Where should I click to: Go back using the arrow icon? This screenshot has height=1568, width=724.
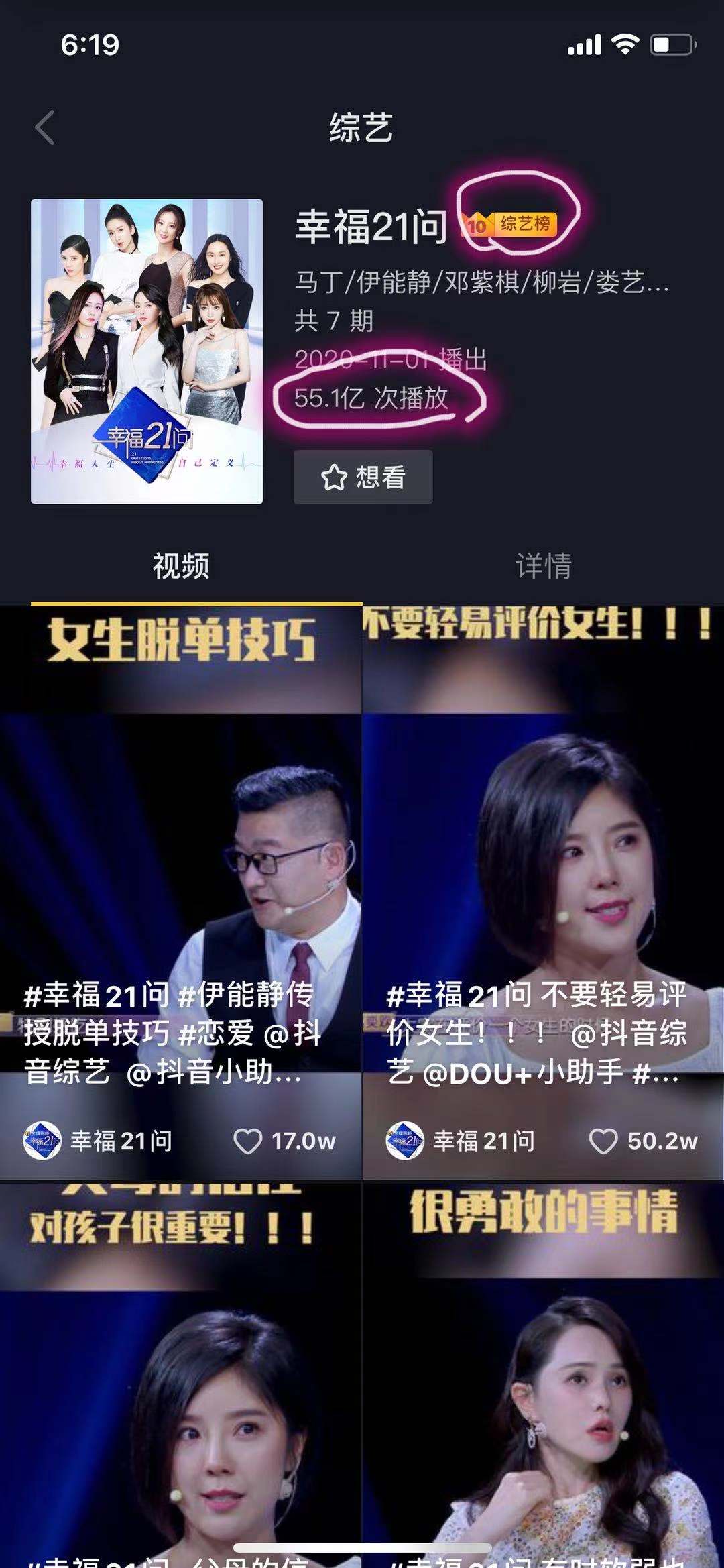[45, 127]
